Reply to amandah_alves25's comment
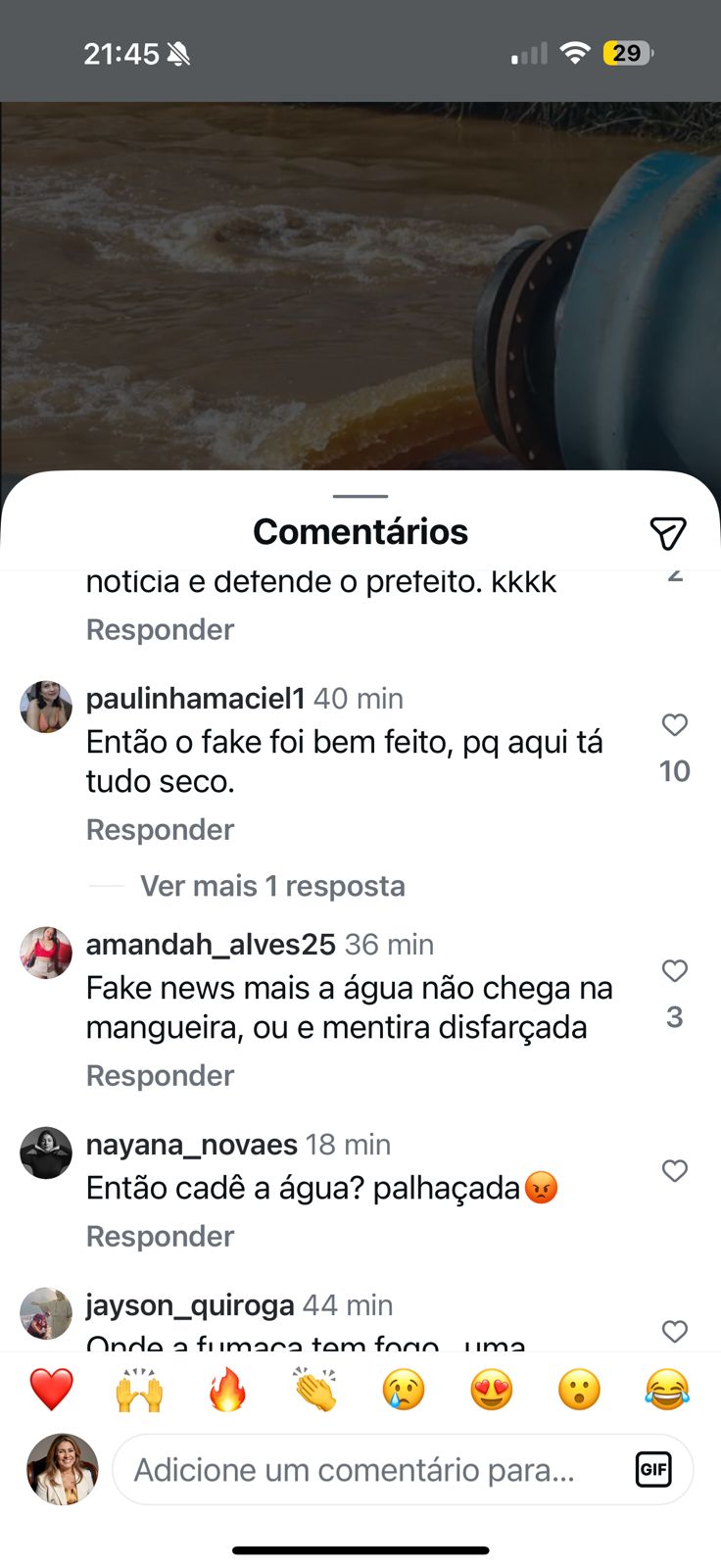Image resolution: width=721 pixels, height=1568 pixels. coord(160,1076)
